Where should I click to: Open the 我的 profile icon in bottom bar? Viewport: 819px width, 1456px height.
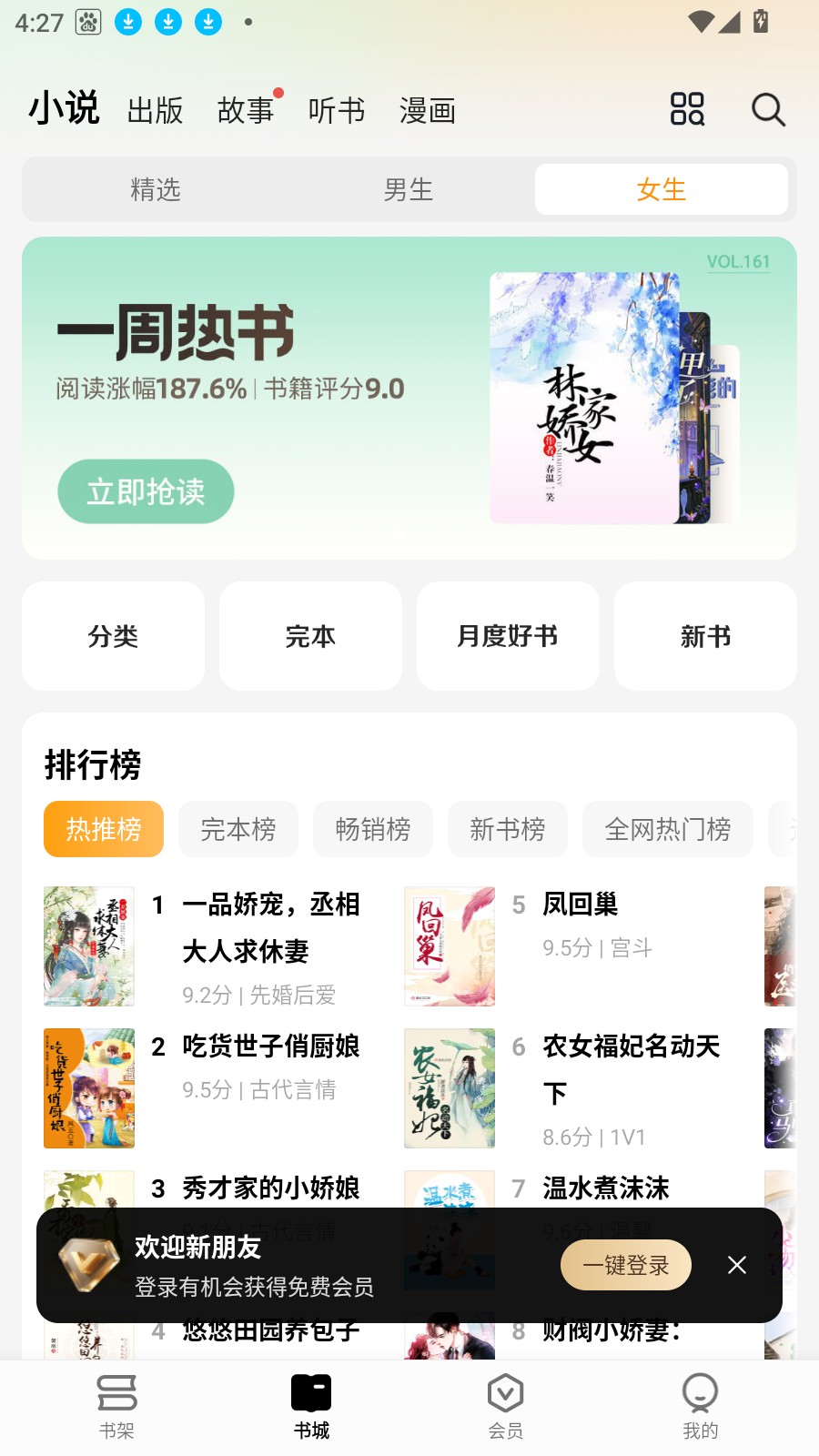pyautogui.click(x=699, y=1394)
